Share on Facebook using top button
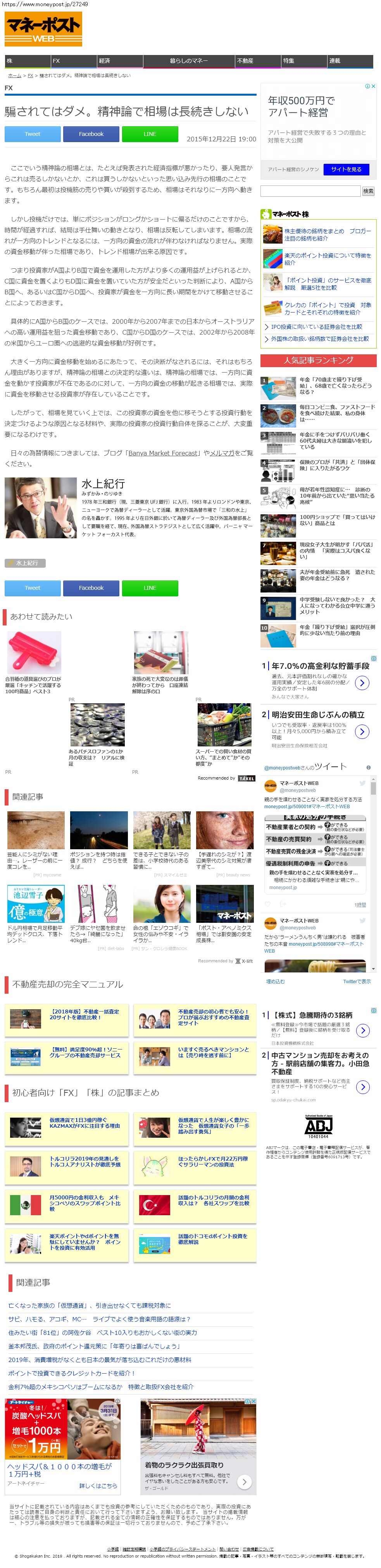This screenshot has width=381, height=1568. (x=91, y=134)
